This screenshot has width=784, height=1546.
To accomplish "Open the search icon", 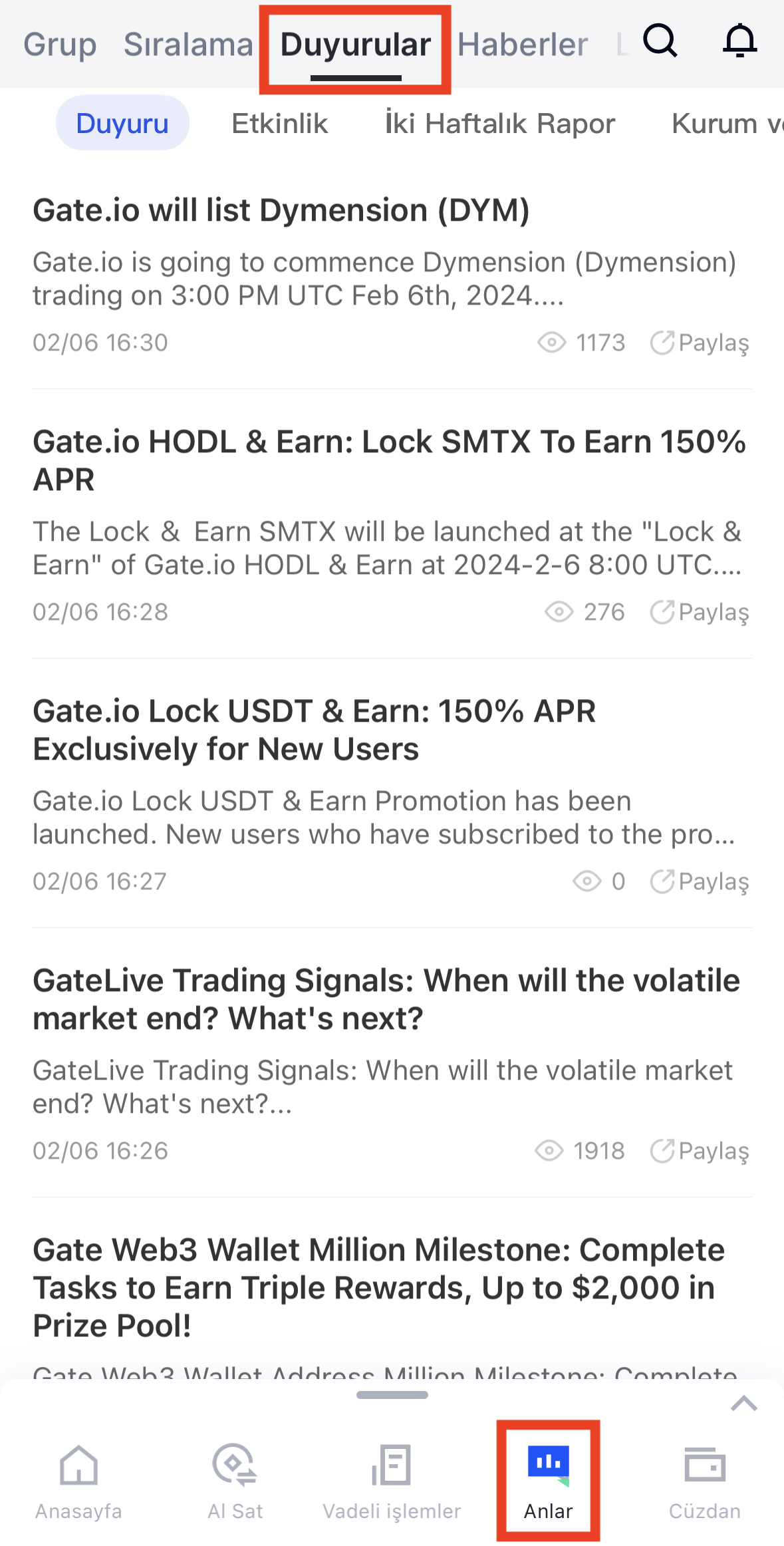I will (660, 41).
